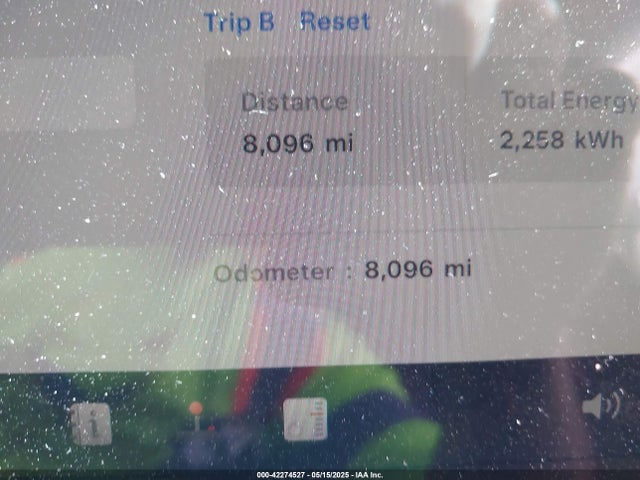Reset the Trip B counter
The image size is (640, 480).
pos(335,21)
